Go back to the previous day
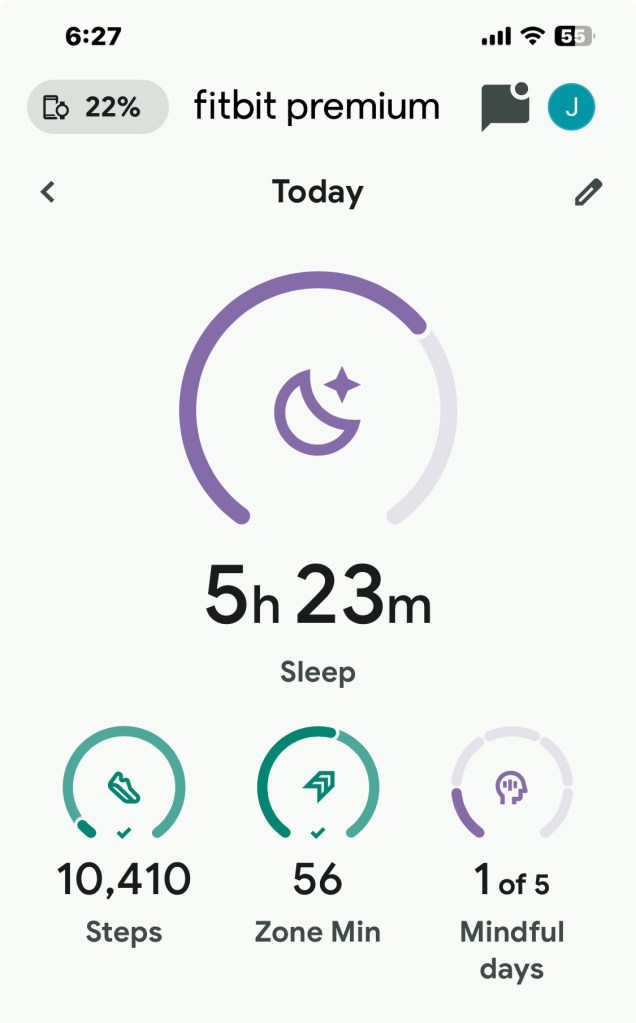Image resolution: width=636 pixels, height=1023 pixels. 47,192
